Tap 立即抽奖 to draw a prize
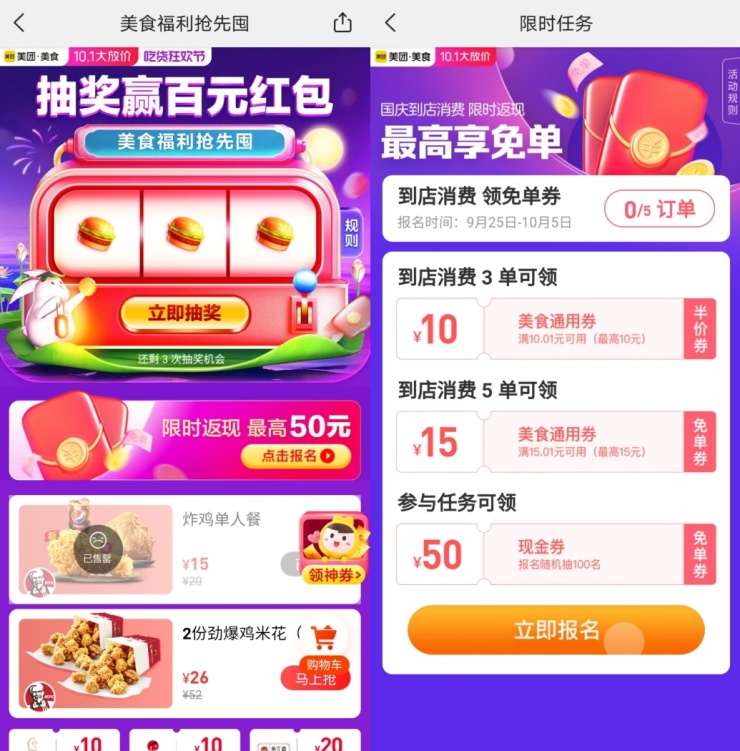This screenshot has height=751, width=740. [184, 314]
